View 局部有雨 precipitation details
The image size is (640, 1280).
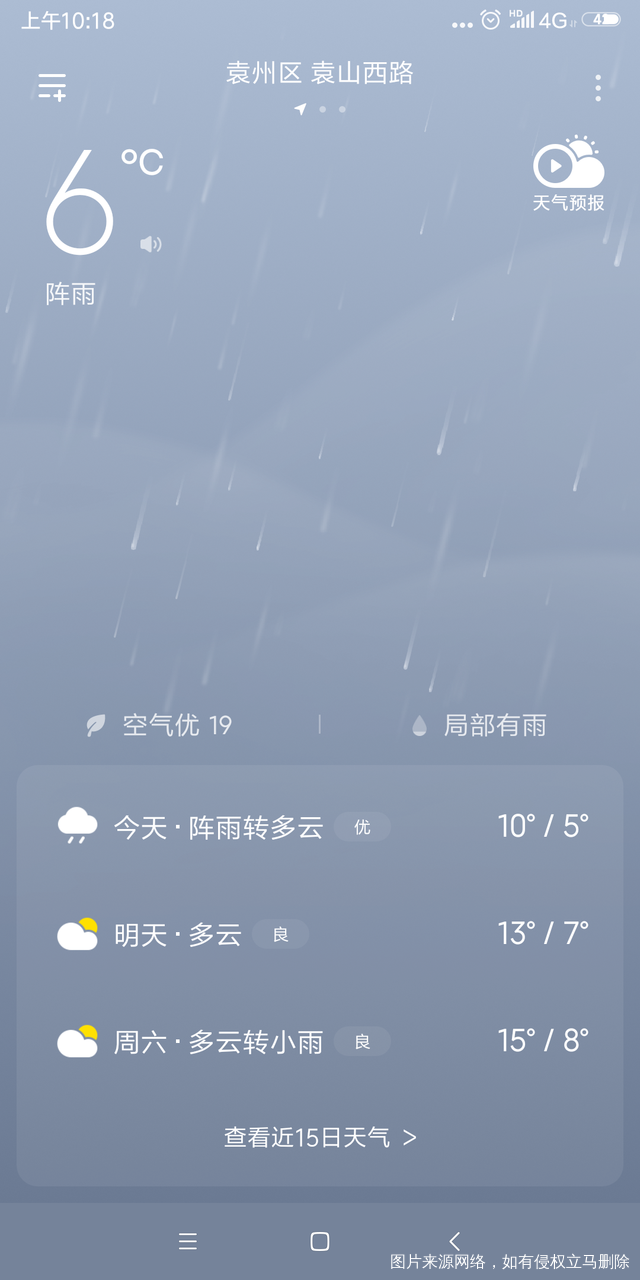[480, 725]
